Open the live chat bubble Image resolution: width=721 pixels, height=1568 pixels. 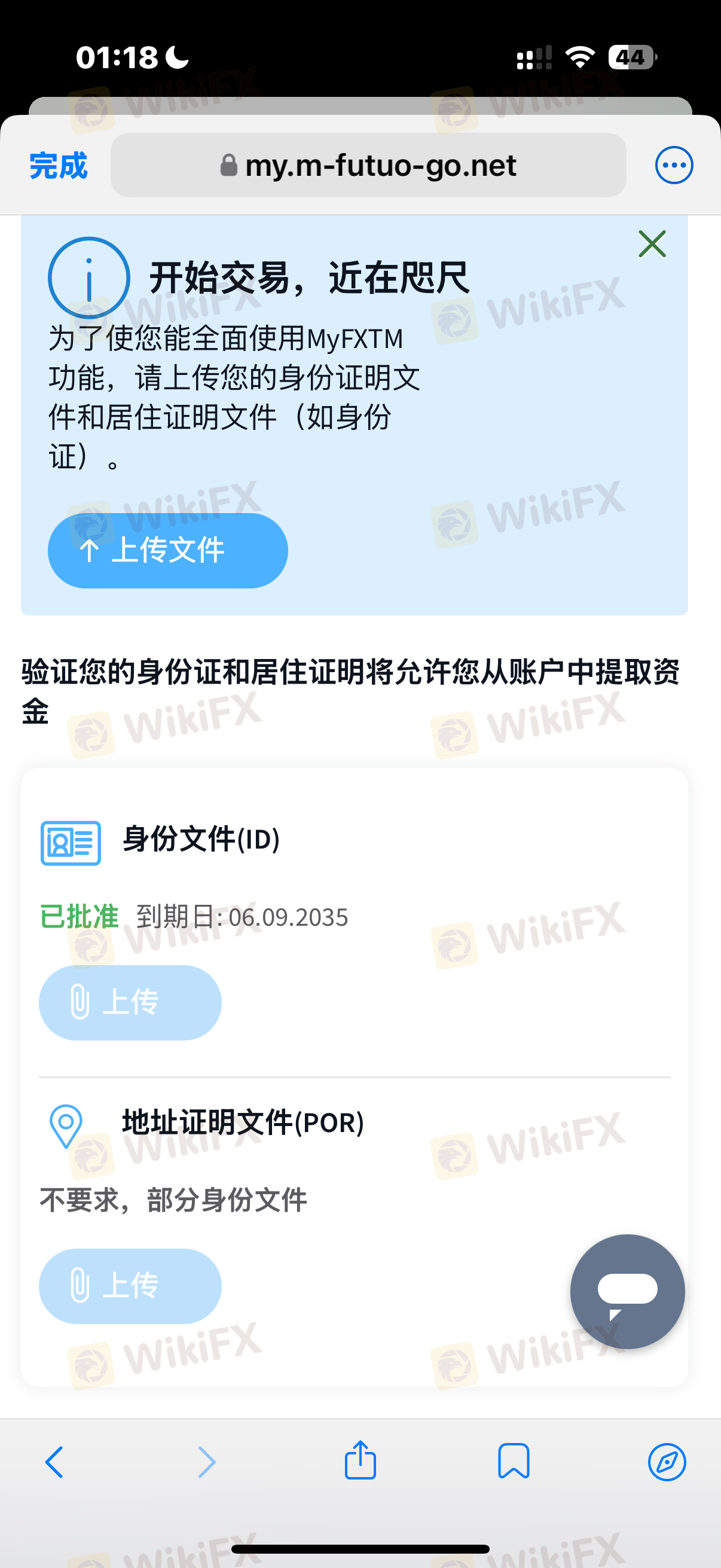(x=627, y=1292)
